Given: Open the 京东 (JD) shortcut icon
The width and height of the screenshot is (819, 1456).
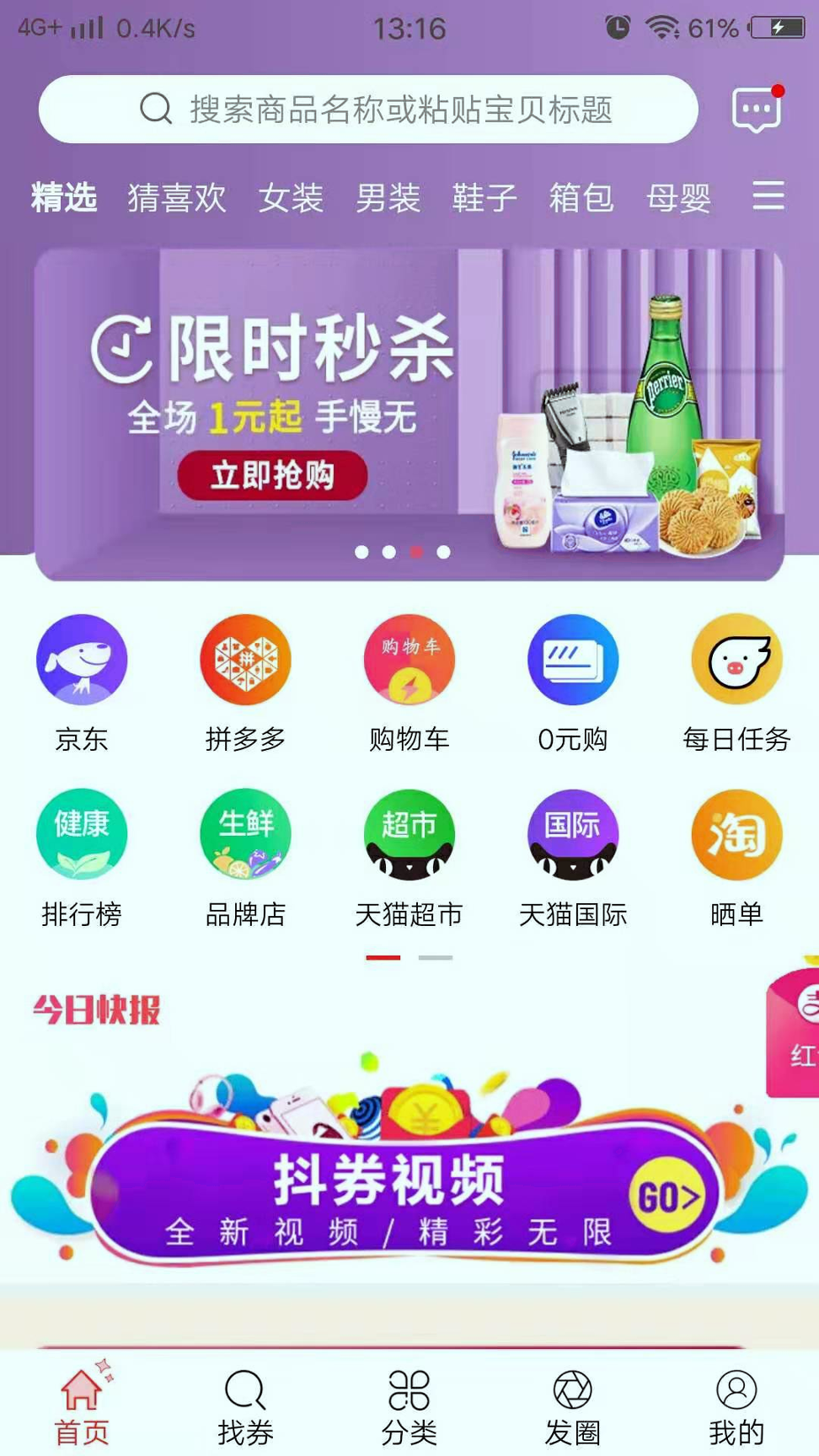Looking at the screenshot, I should pos(81,660).
